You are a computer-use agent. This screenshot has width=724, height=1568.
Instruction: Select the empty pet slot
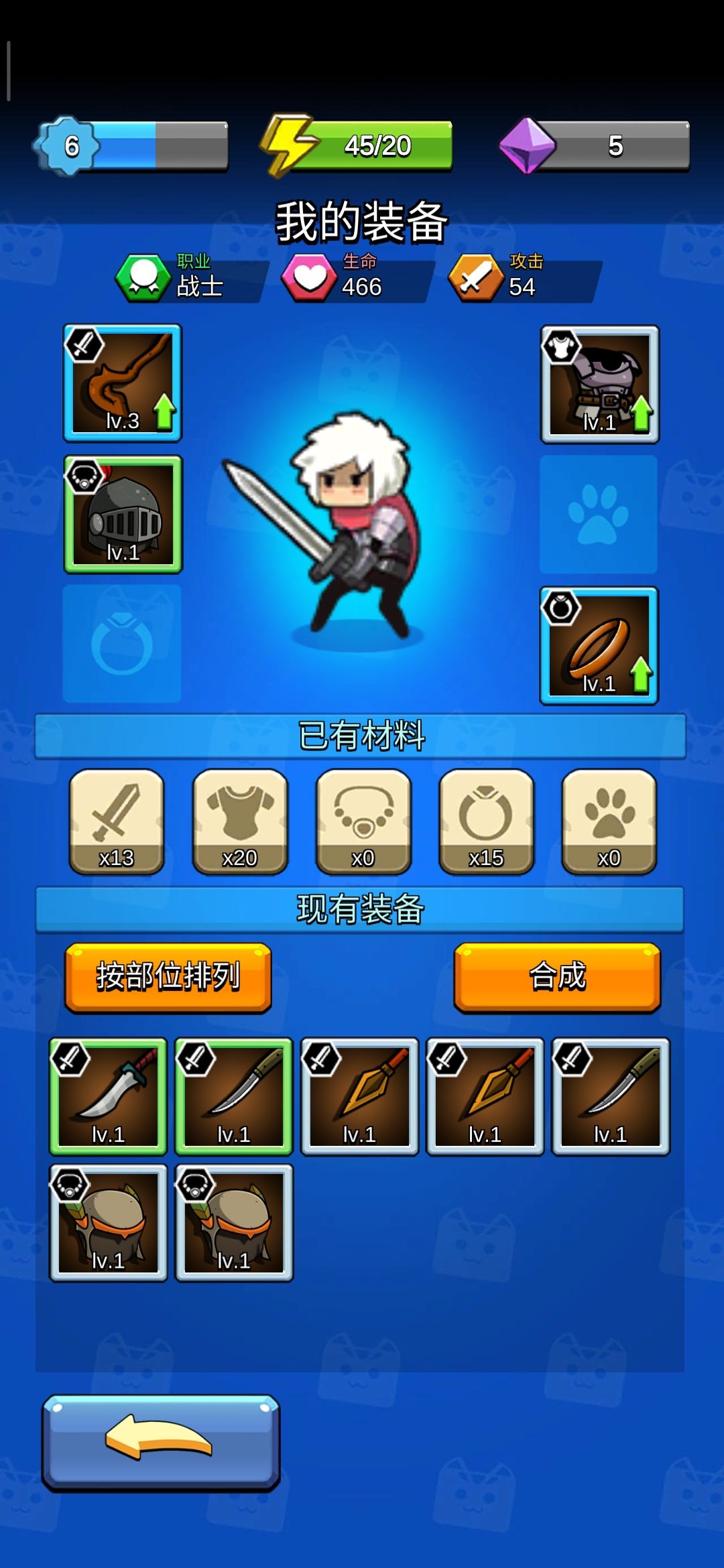coord(598,514)
